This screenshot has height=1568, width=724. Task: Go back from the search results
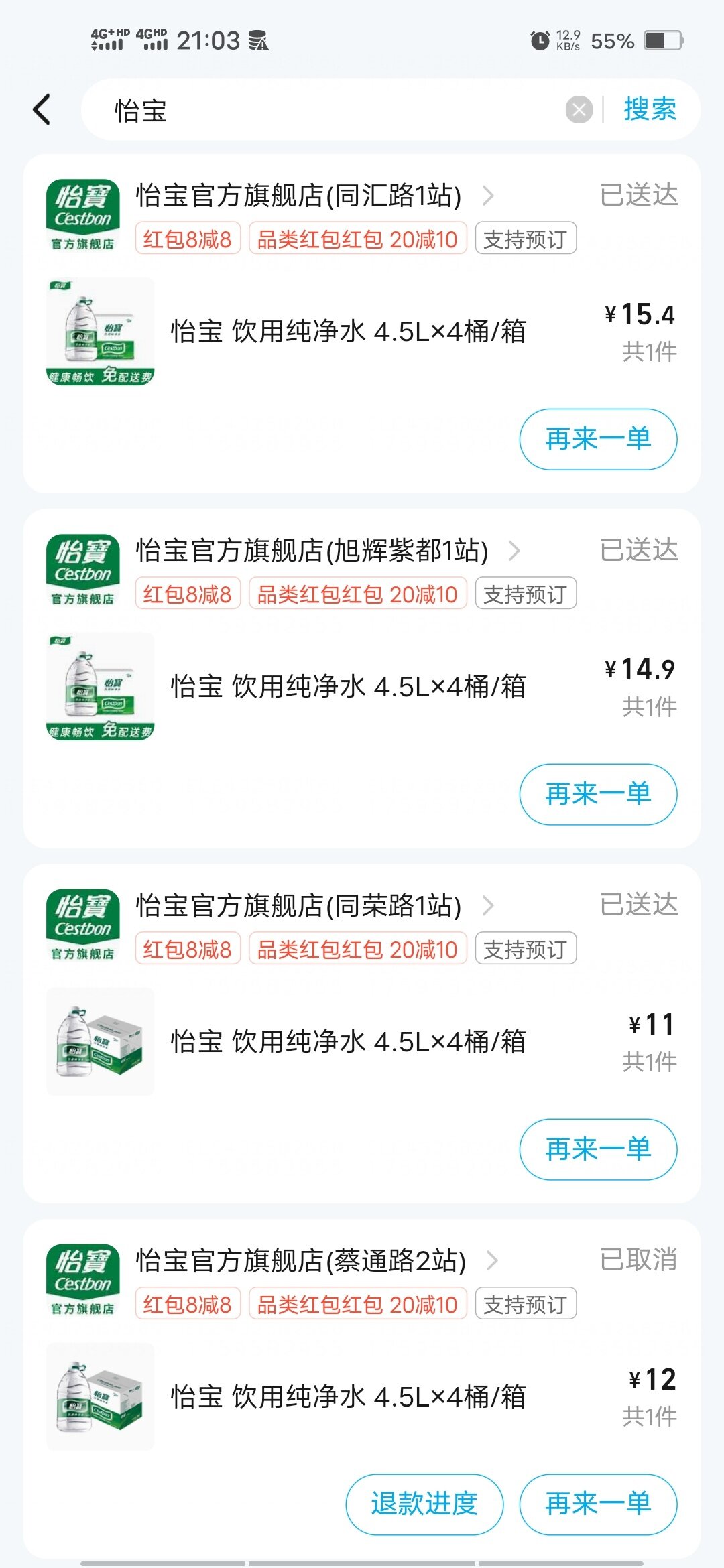coord(42,110)
